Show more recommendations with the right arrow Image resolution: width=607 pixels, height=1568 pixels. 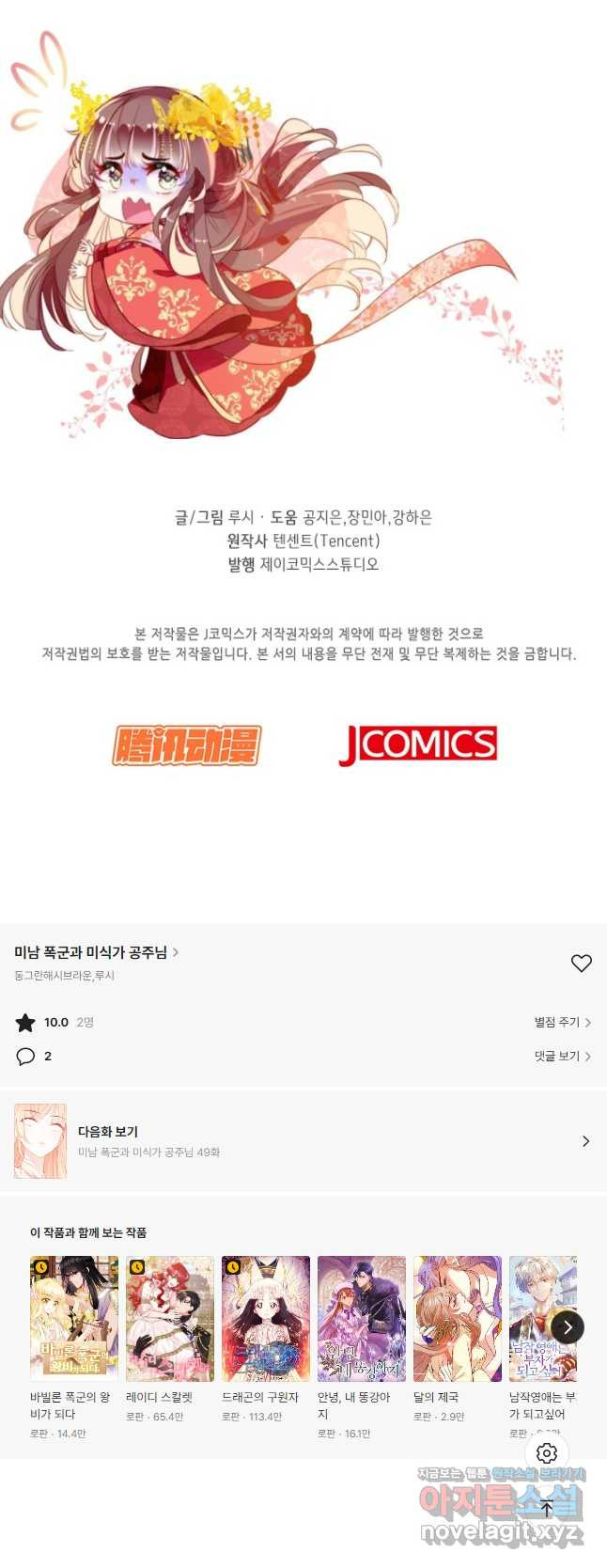[568, 1326]
